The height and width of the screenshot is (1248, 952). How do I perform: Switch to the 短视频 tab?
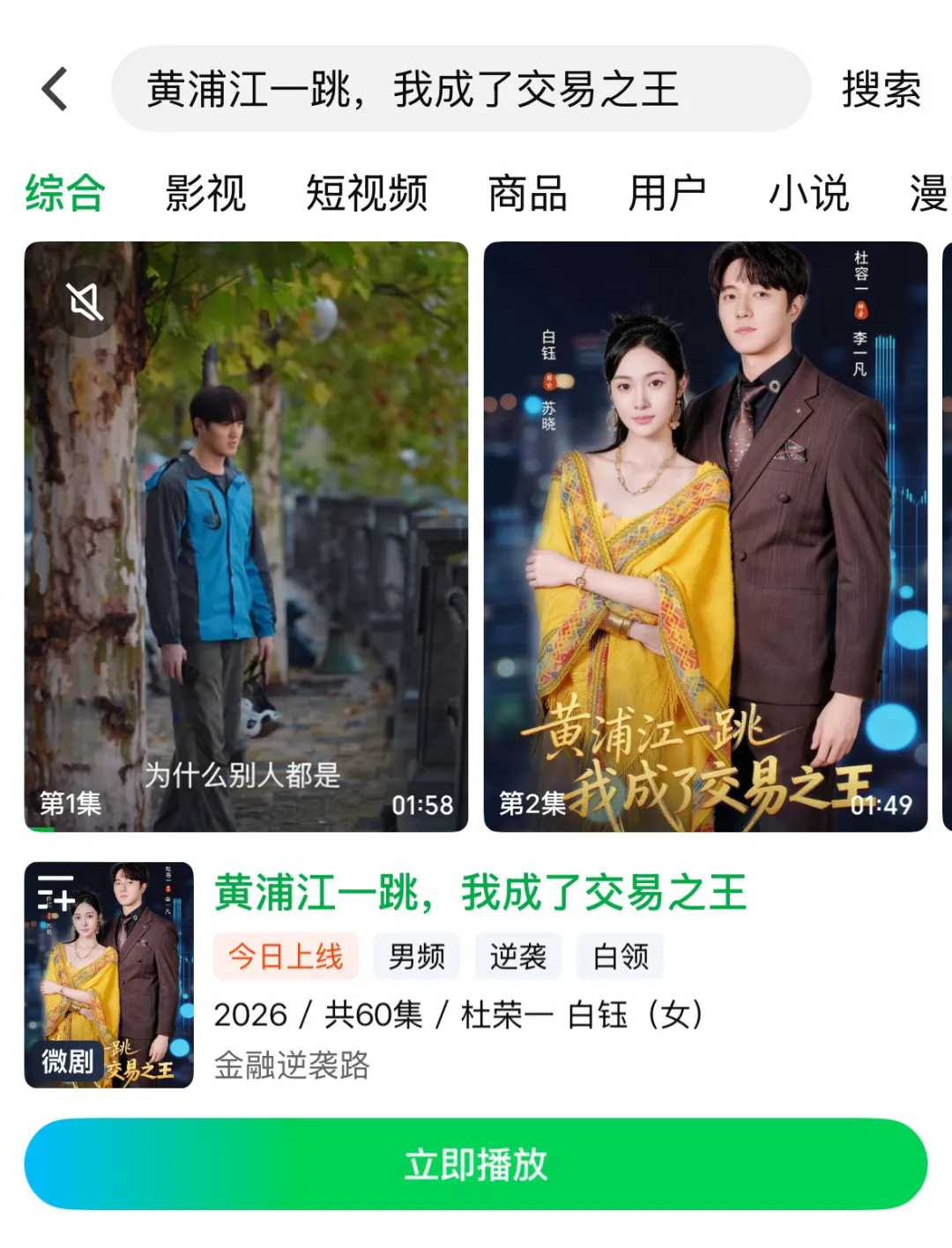point(367,193)
